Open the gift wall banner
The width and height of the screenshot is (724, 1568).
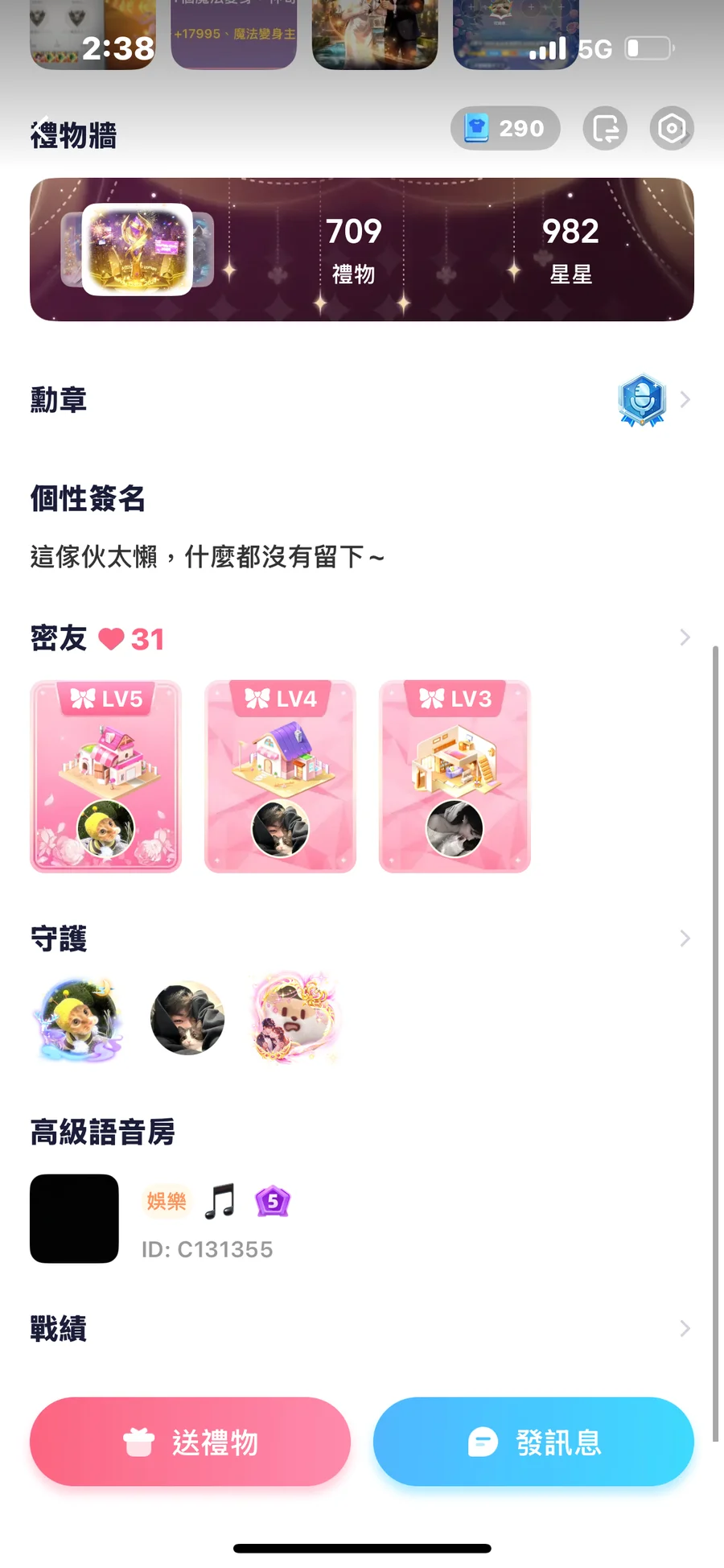(x=362, y=250)
